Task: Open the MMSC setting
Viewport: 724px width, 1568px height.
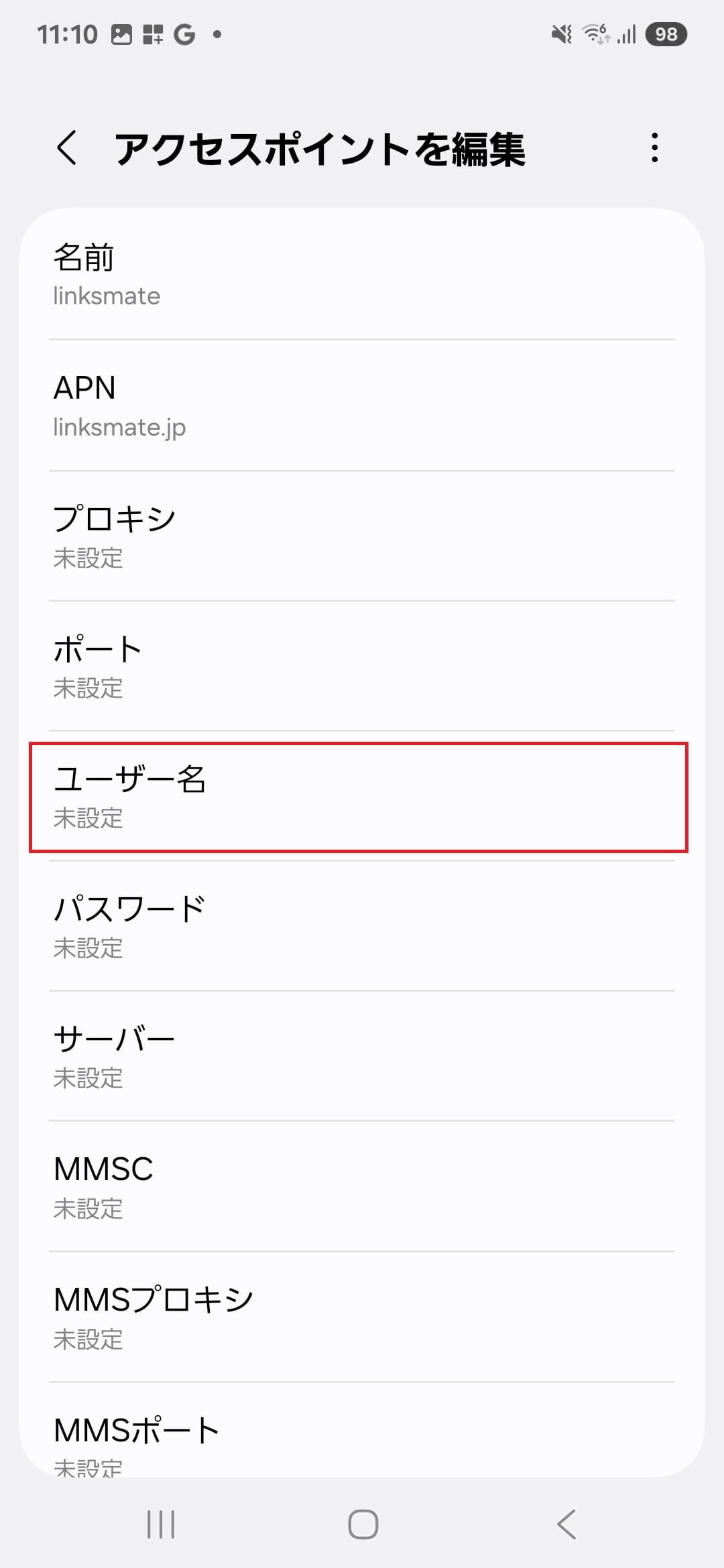Action: (x=362, y=1187)
